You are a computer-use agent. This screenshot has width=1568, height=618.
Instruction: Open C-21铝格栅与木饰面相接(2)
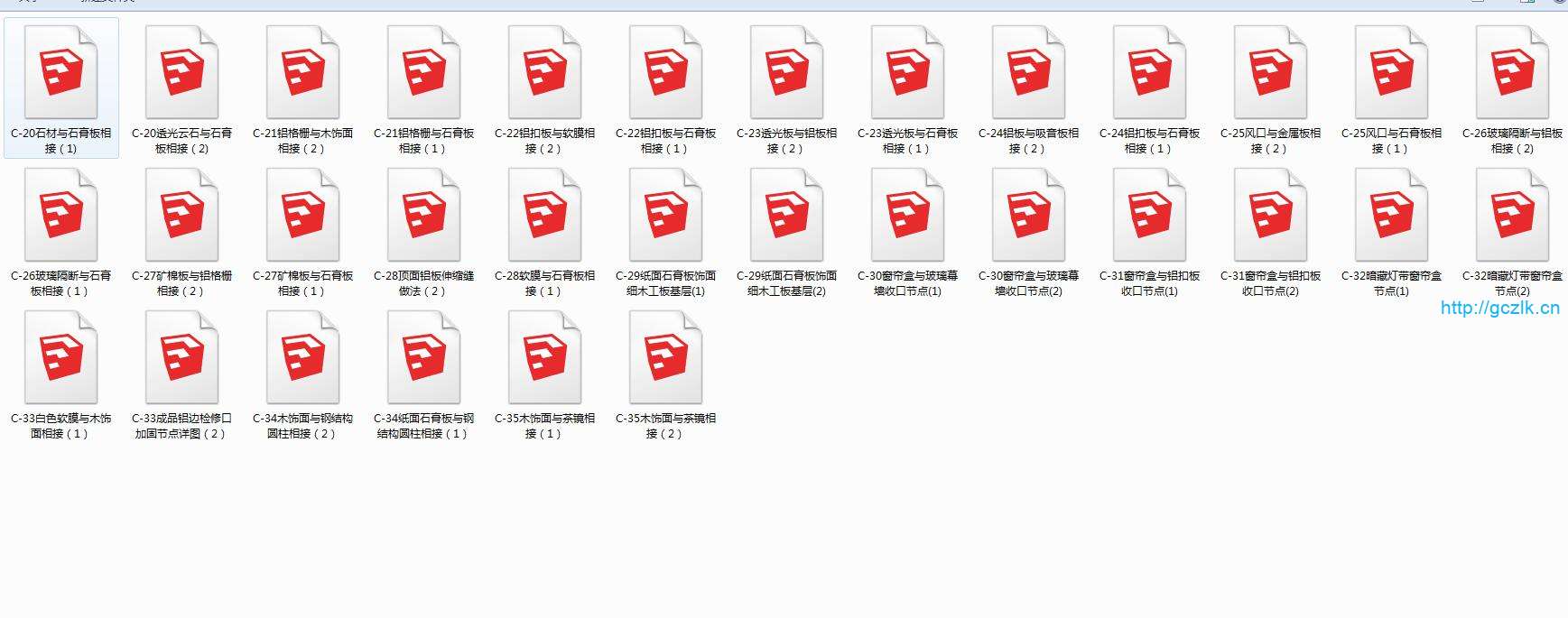coord(302,74)
